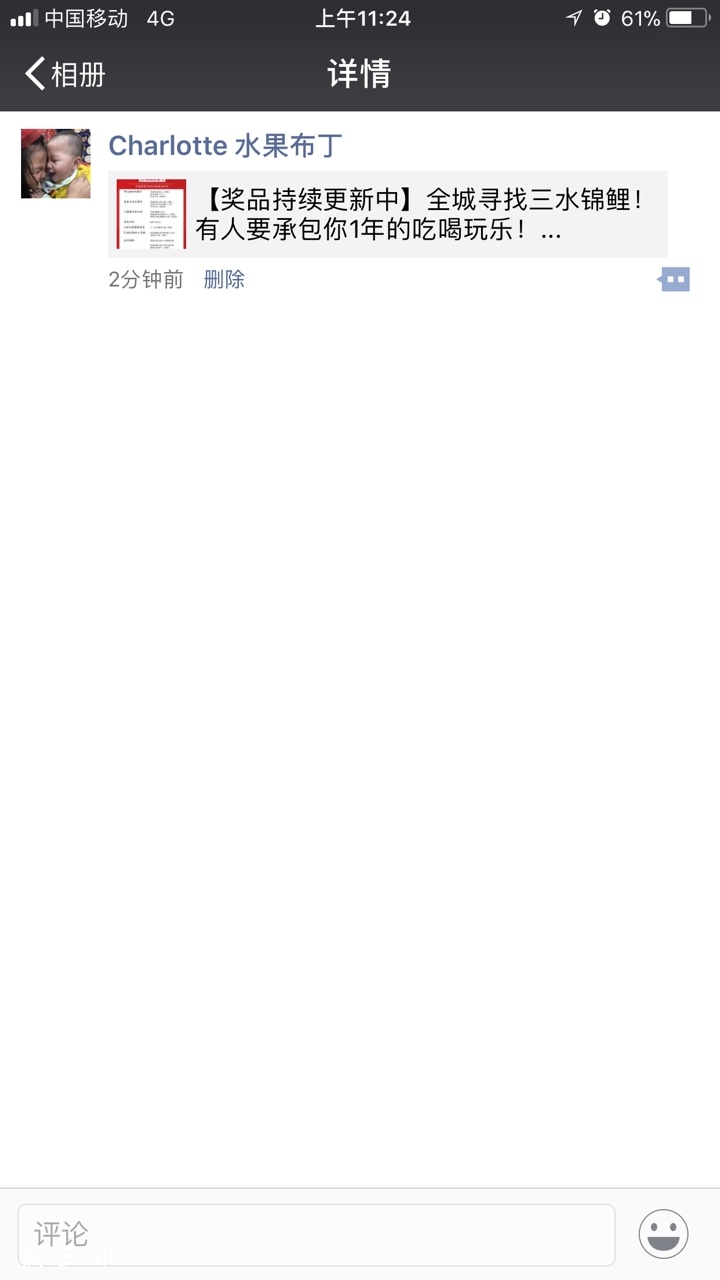Open the emoji picker
The image size is (720, 1280).
point(664,1234)
